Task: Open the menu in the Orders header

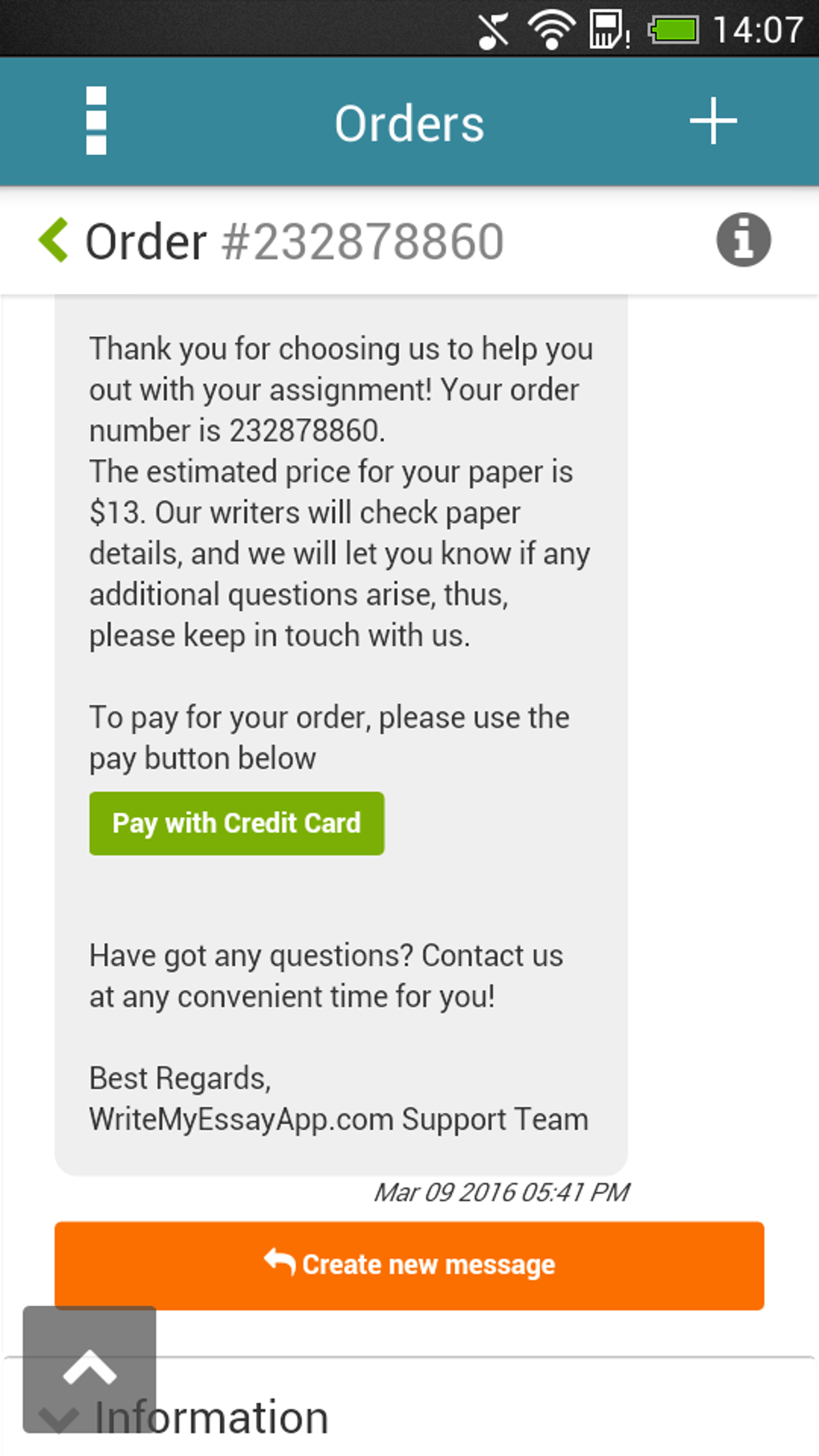Action: (96, 120)
